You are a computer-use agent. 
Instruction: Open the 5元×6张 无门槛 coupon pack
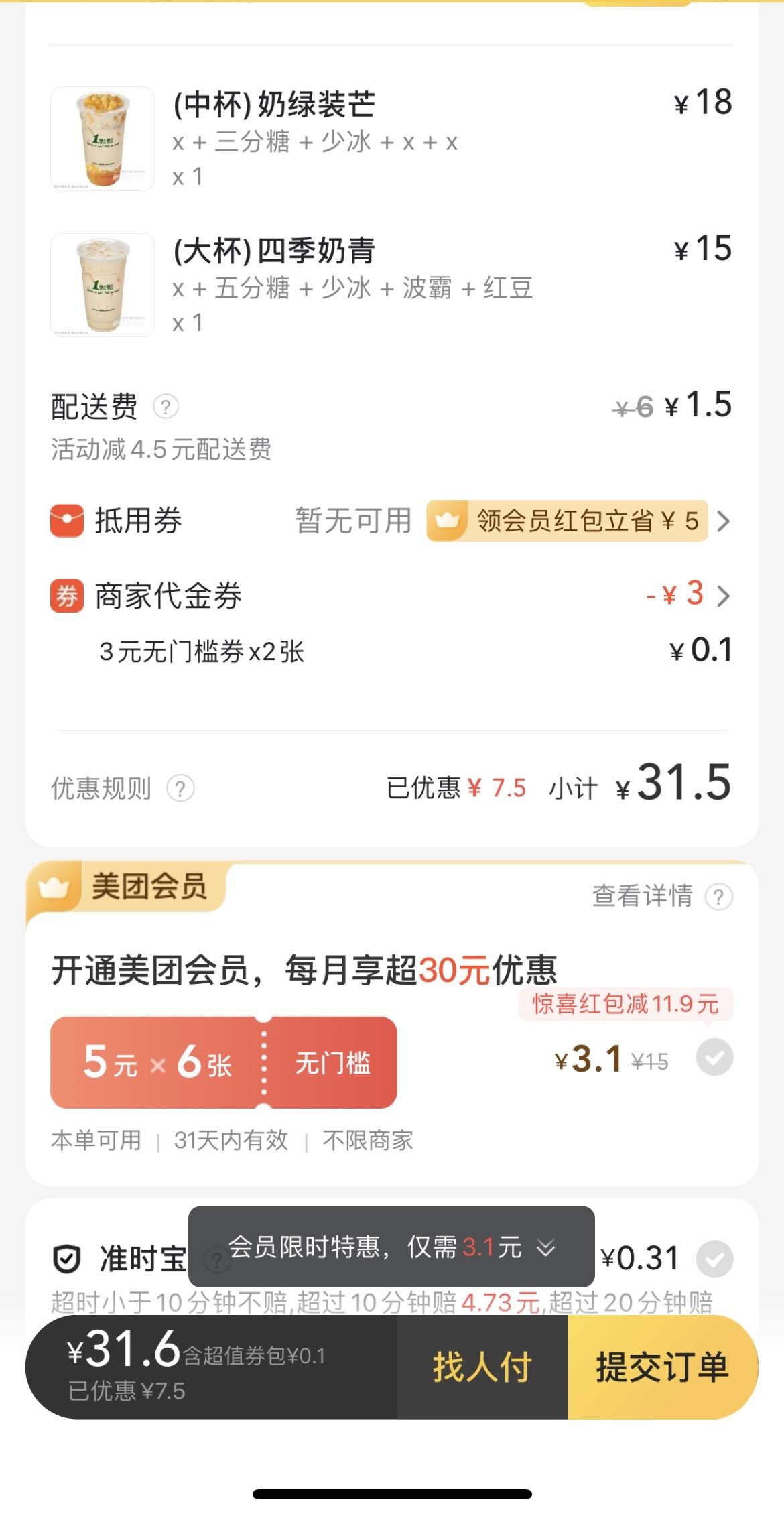[x=223, y=1062]
